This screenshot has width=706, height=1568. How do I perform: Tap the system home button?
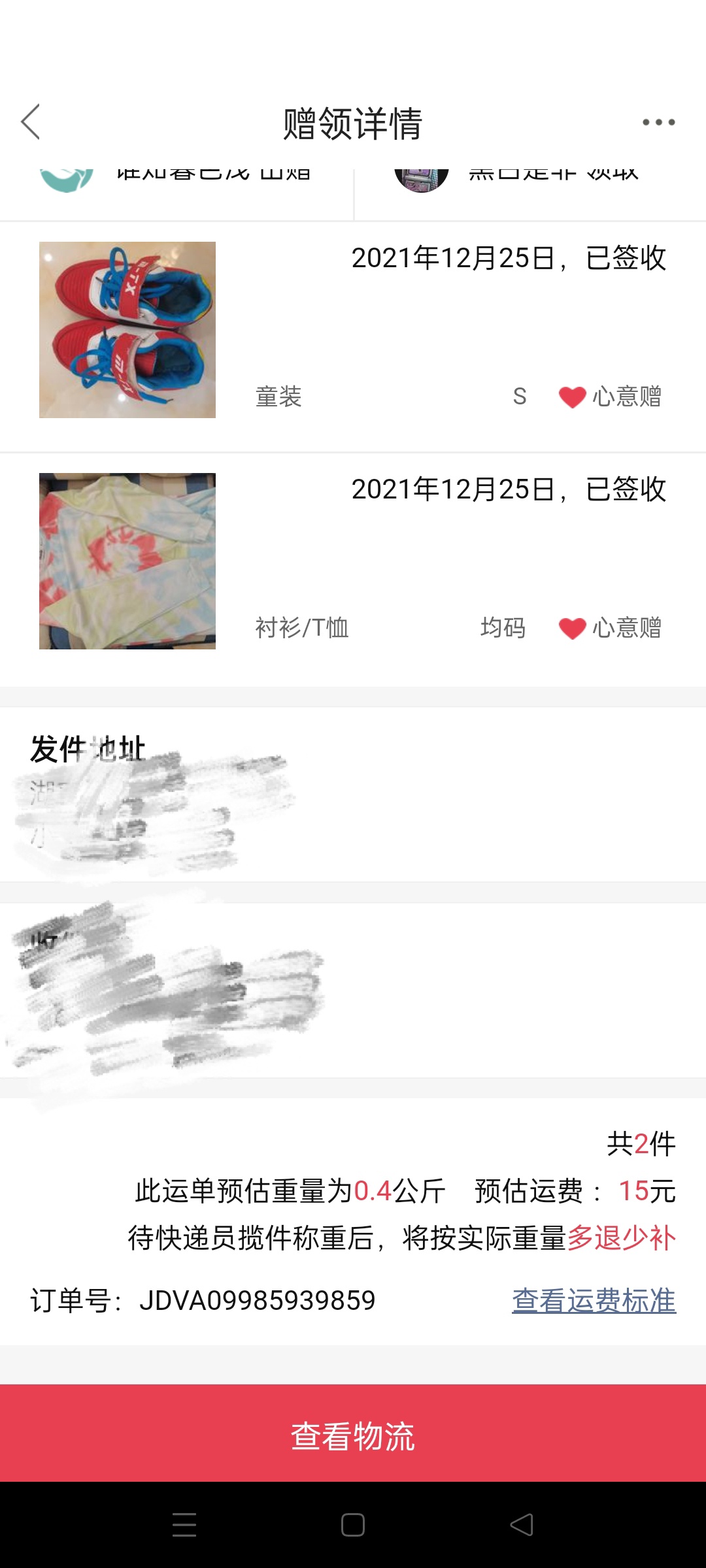pyautogui.click(x=353, y=1525)
